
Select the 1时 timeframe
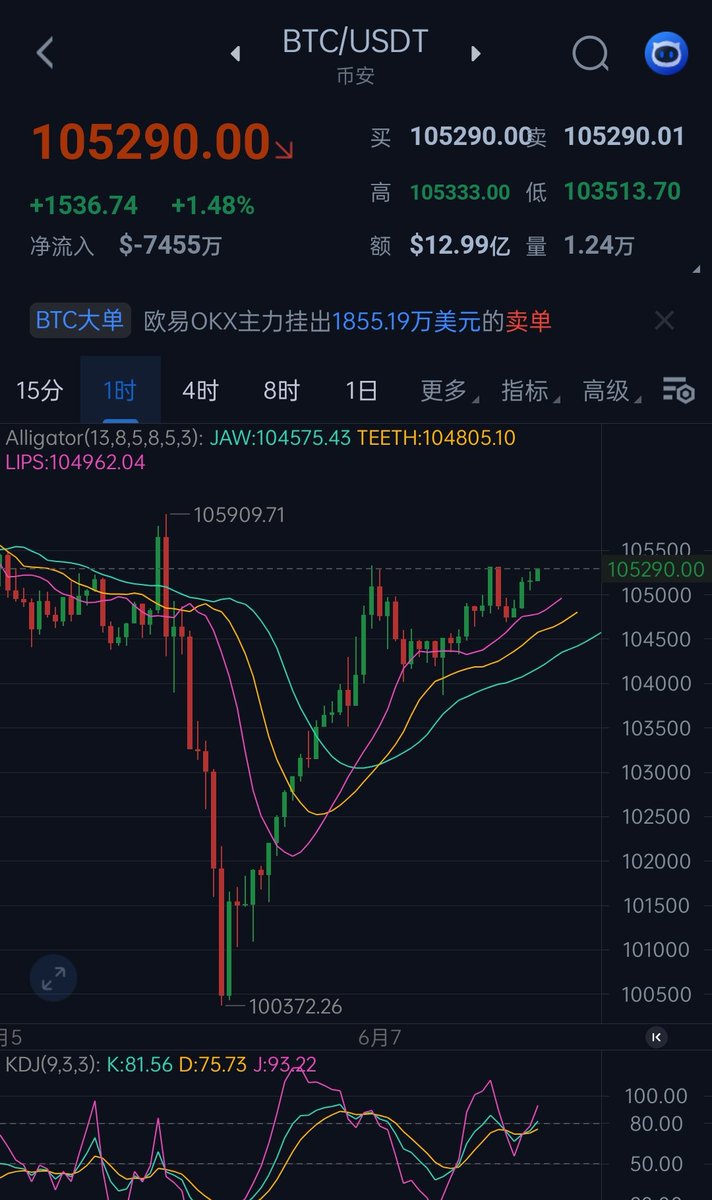[120, 391]
